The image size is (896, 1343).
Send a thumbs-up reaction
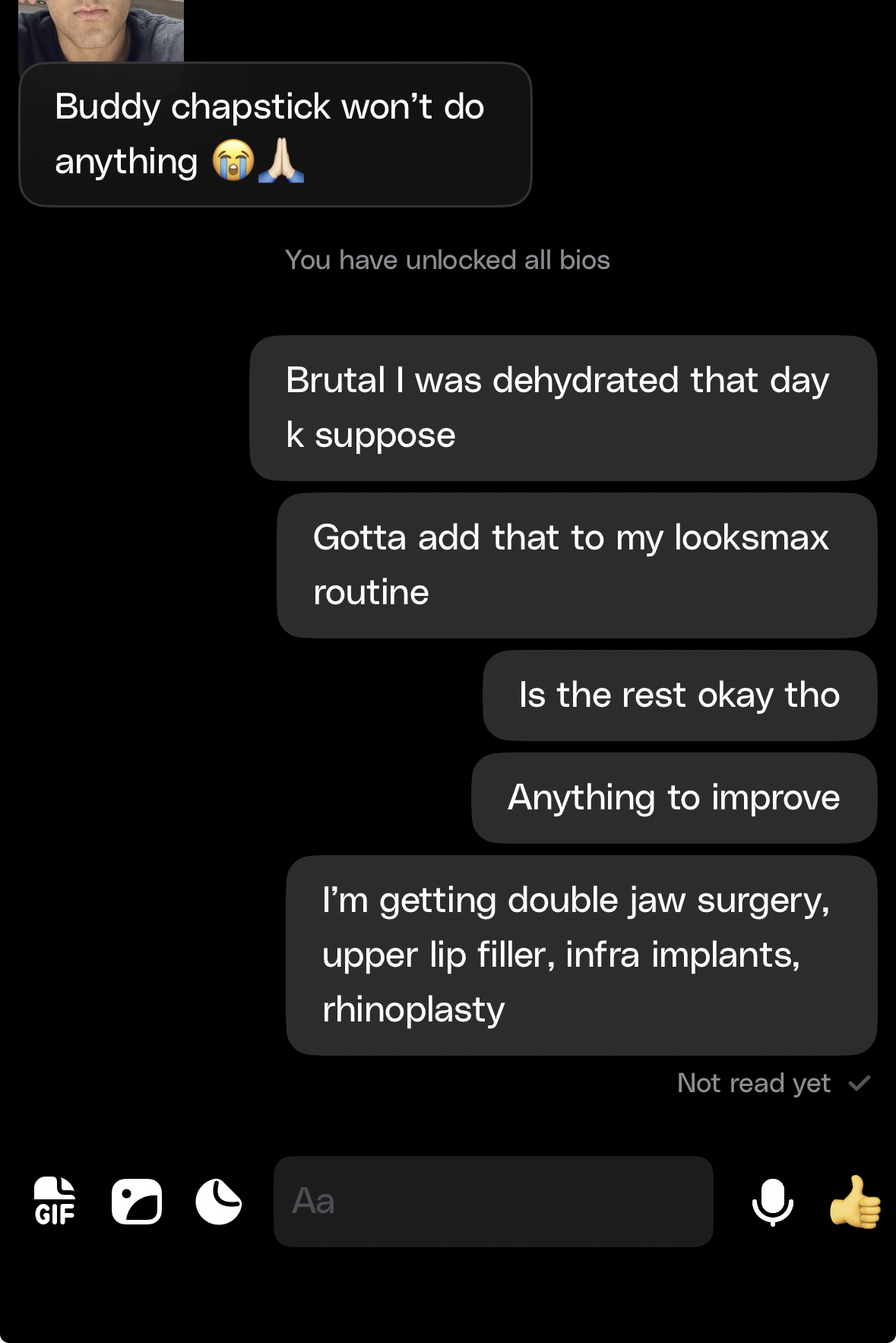click(x=855, y=1202)
